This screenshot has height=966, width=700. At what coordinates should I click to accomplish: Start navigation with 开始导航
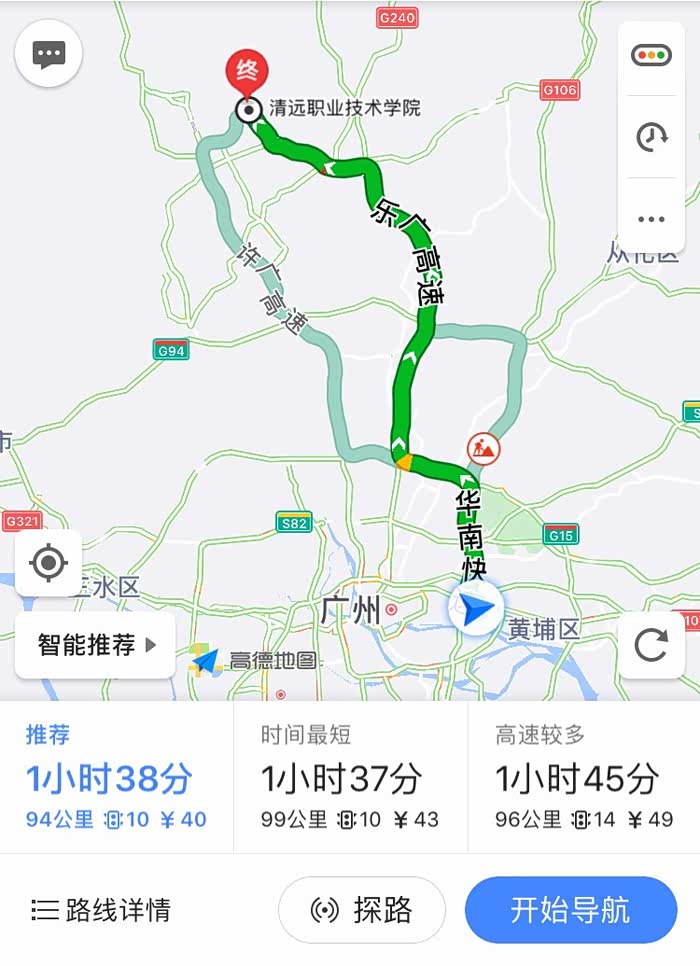571,910
